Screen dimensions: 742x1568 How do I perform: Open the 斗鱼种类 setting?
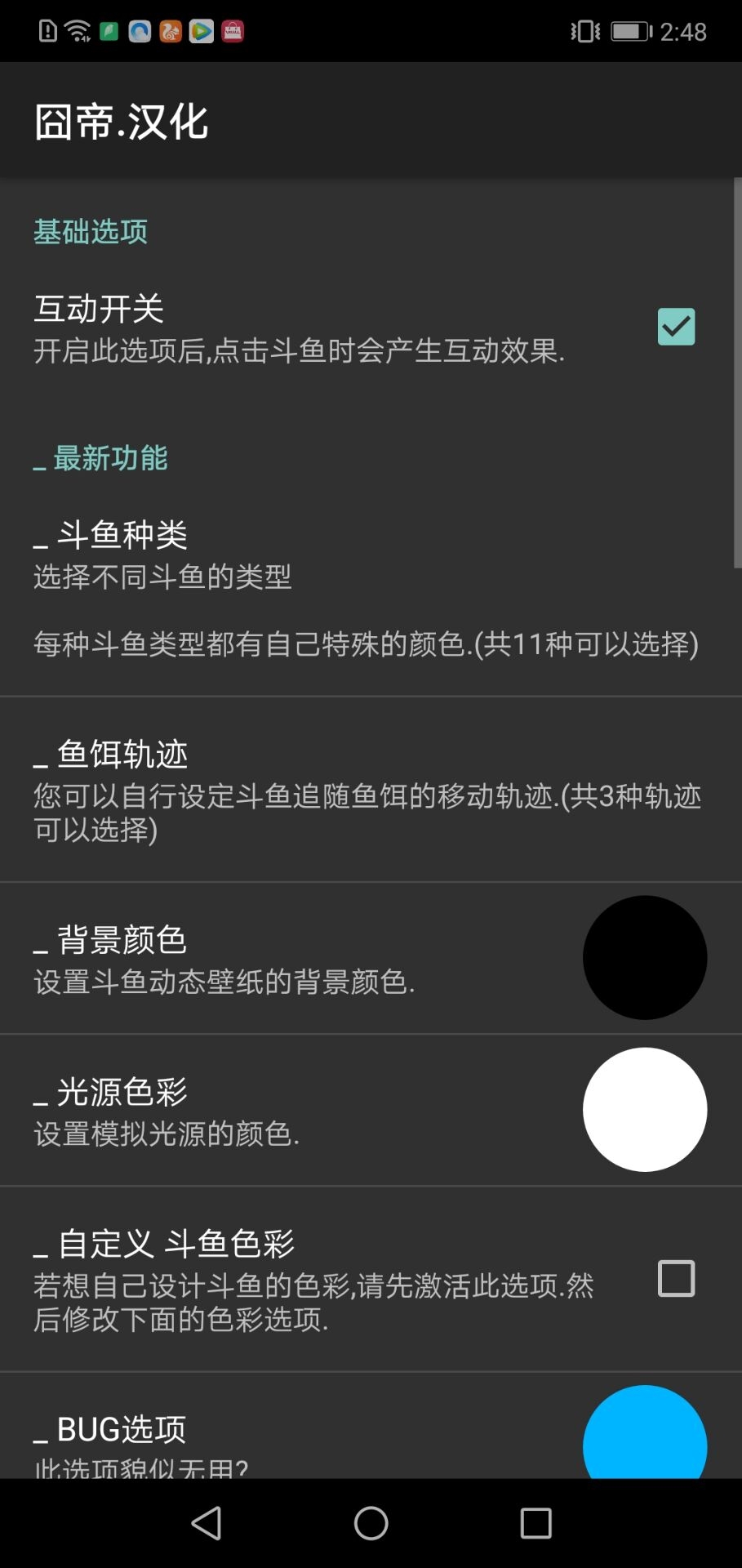[371, 589]
